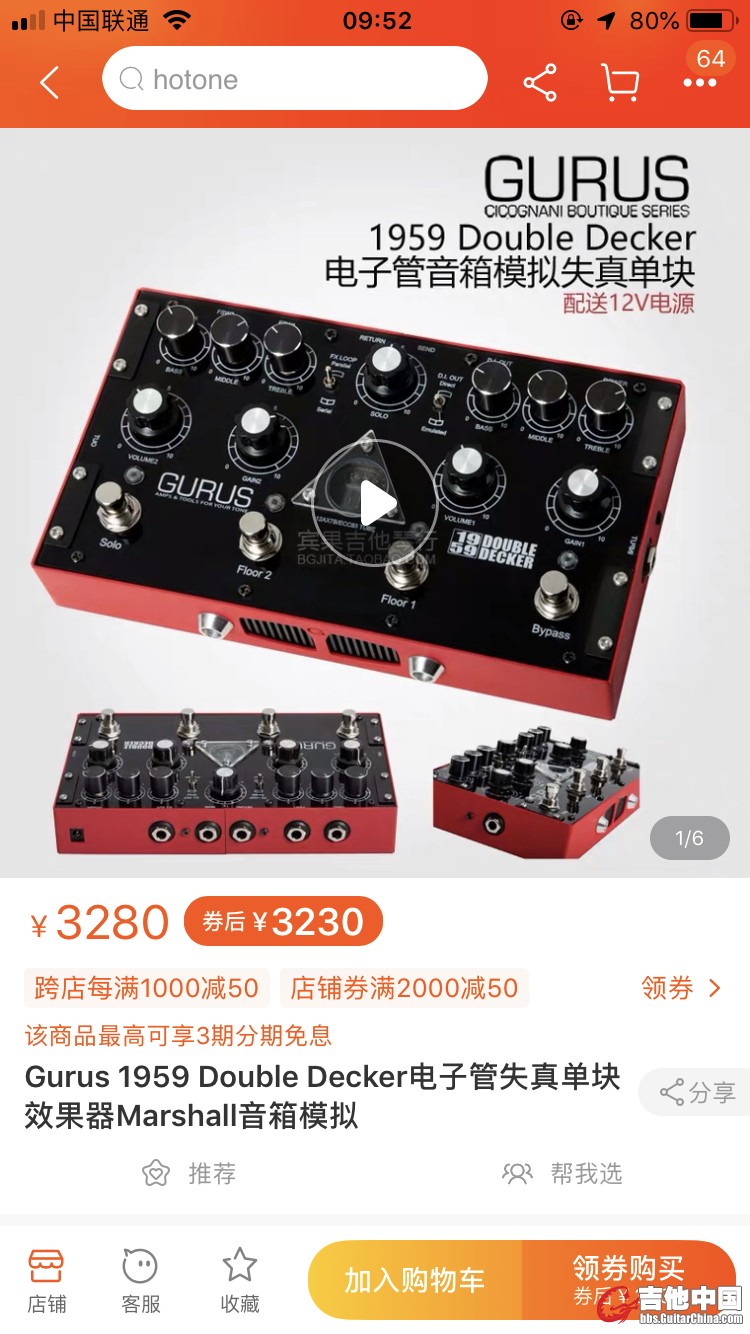
Task: Play the product video
Action: click(375, 503)
